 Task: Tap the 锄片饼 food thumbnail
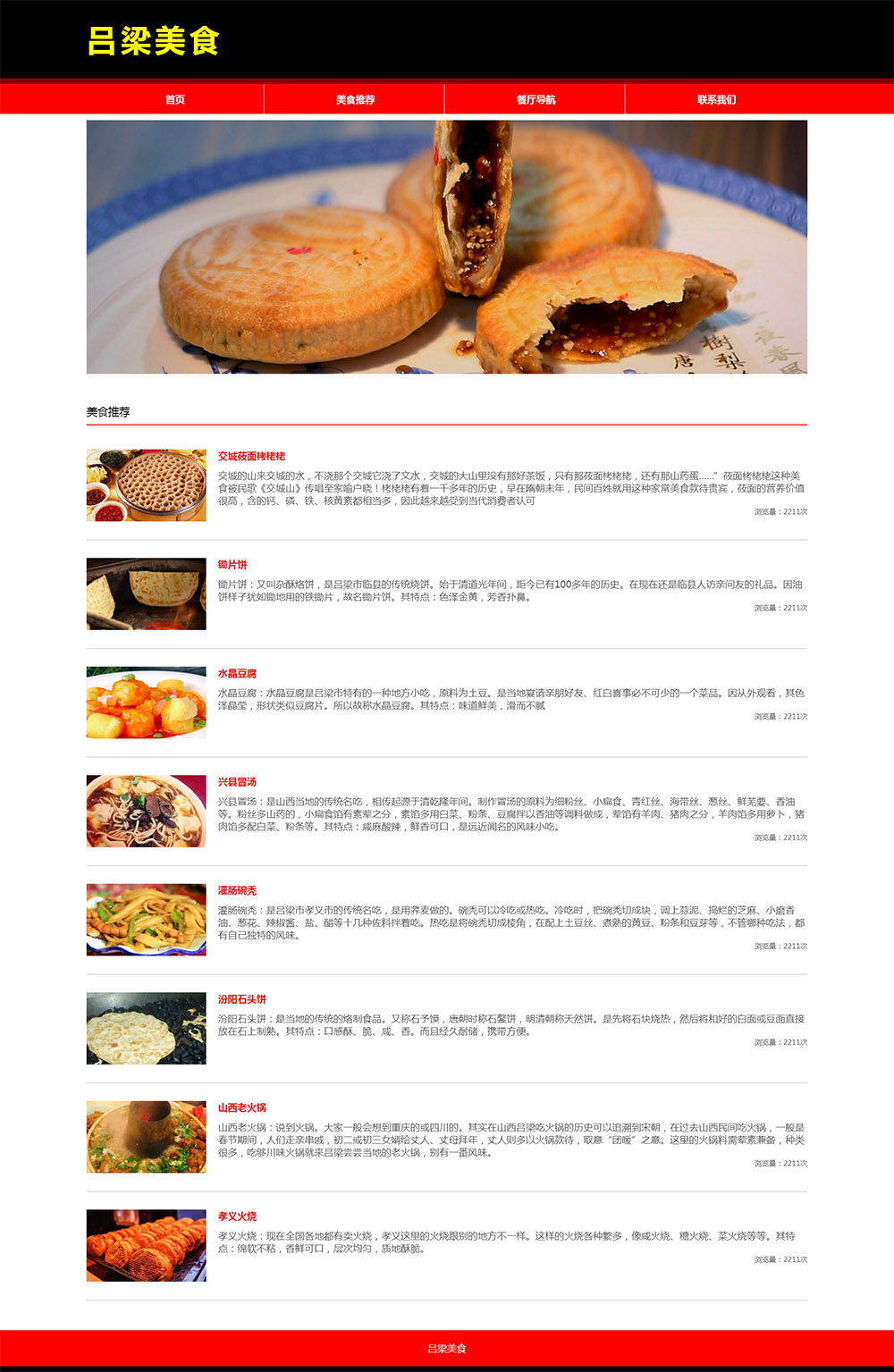pyautogui.click(x=146, y=593)
